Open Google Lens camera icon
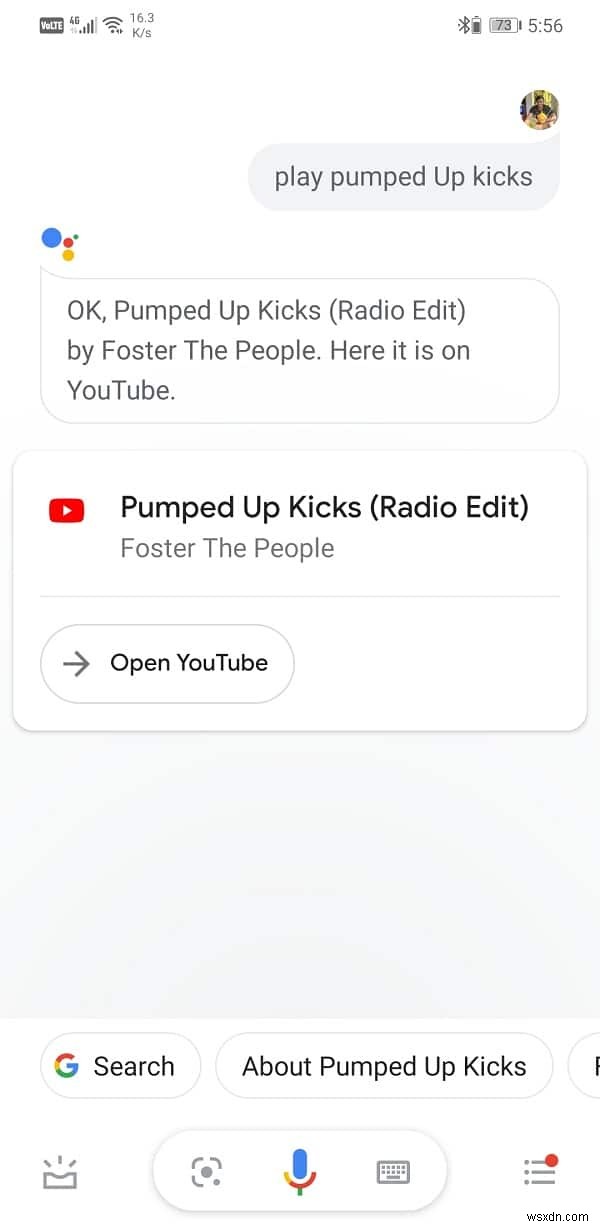This screenshot has height=1227, width=600. pos(206,1171)
